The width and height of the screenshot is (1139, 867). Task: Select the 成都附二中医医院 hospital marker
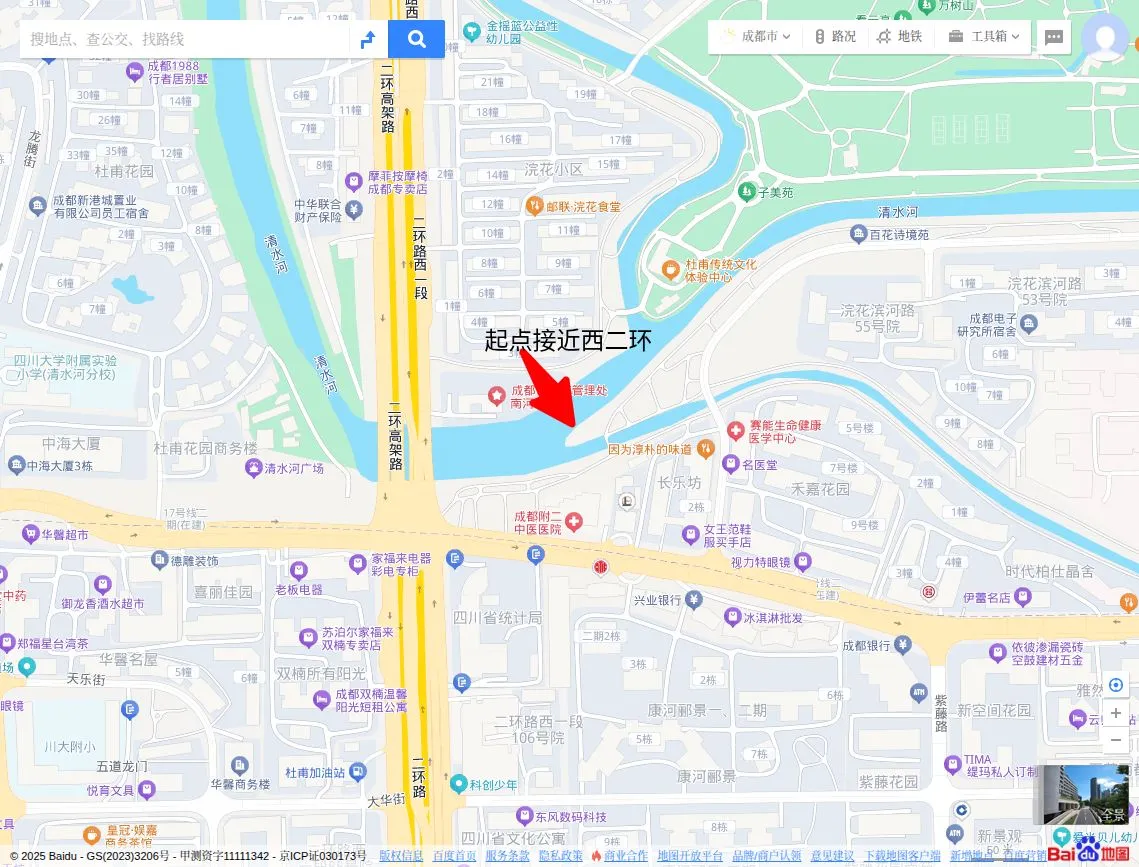click(x=574, y=521)
